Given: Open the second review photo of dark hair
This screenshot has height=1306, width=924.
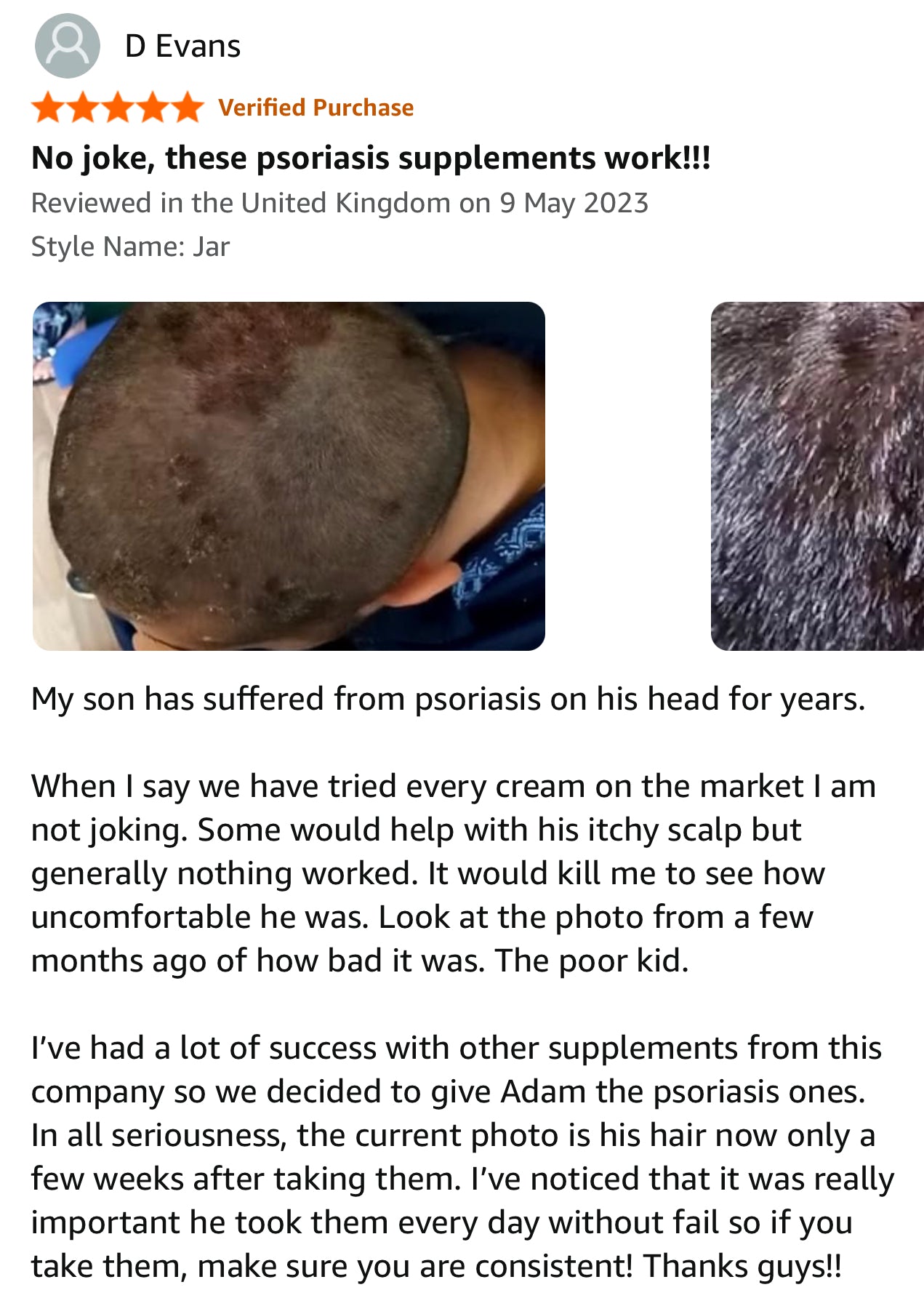Looking at the screenshot, I should point(817,476).
